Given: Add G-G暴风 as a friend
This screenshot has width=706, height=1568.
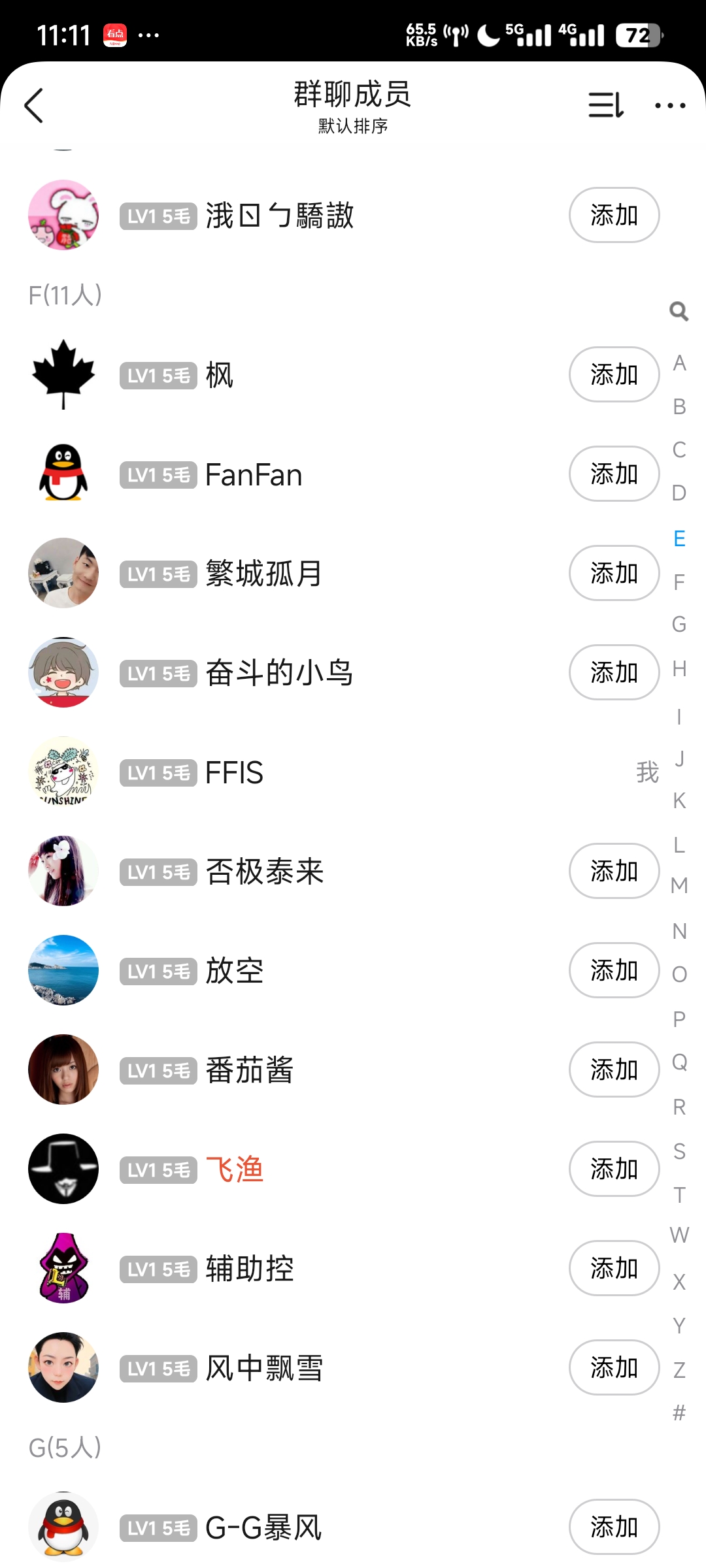Looking at the screenshot, I should click(614, 1527).
